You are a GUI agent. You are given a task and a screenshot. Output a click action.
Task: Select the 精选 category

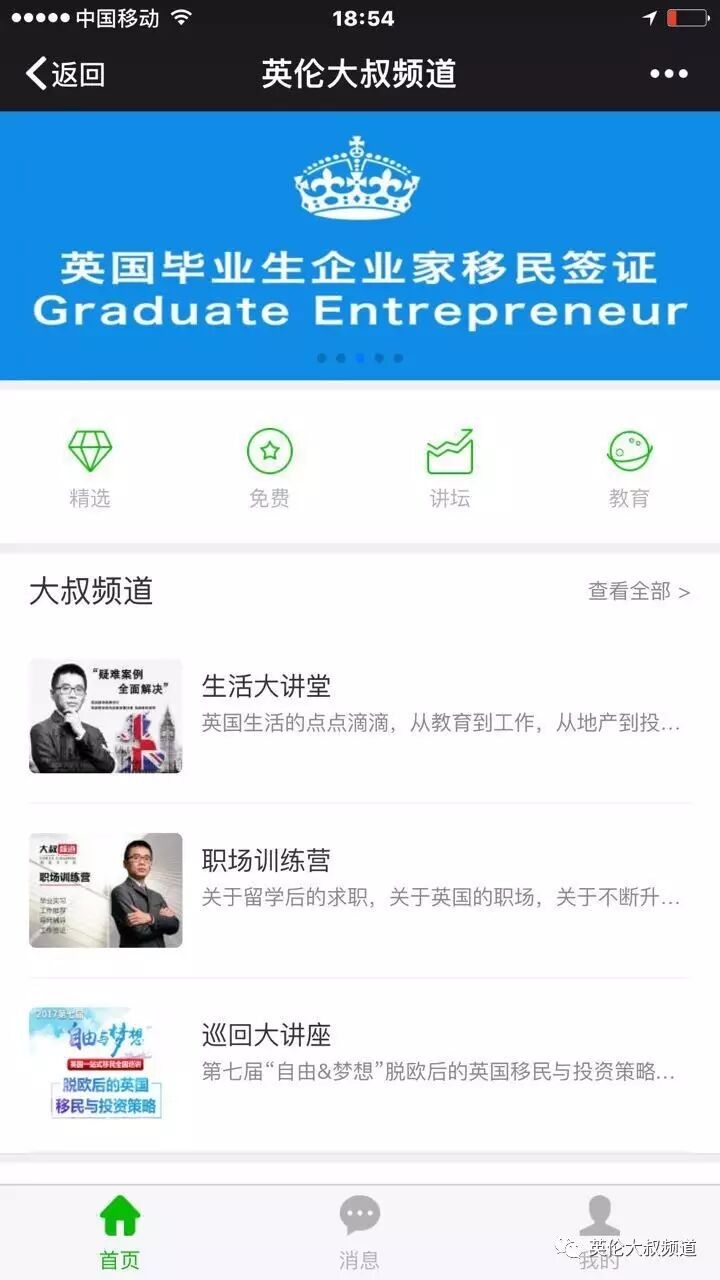pos(90,468)
